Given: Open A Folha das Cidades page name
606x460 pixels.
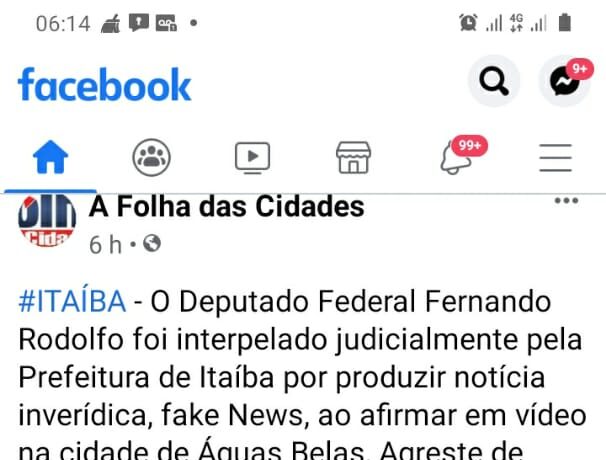Looking at the screenshot, I should pos(227,207).
